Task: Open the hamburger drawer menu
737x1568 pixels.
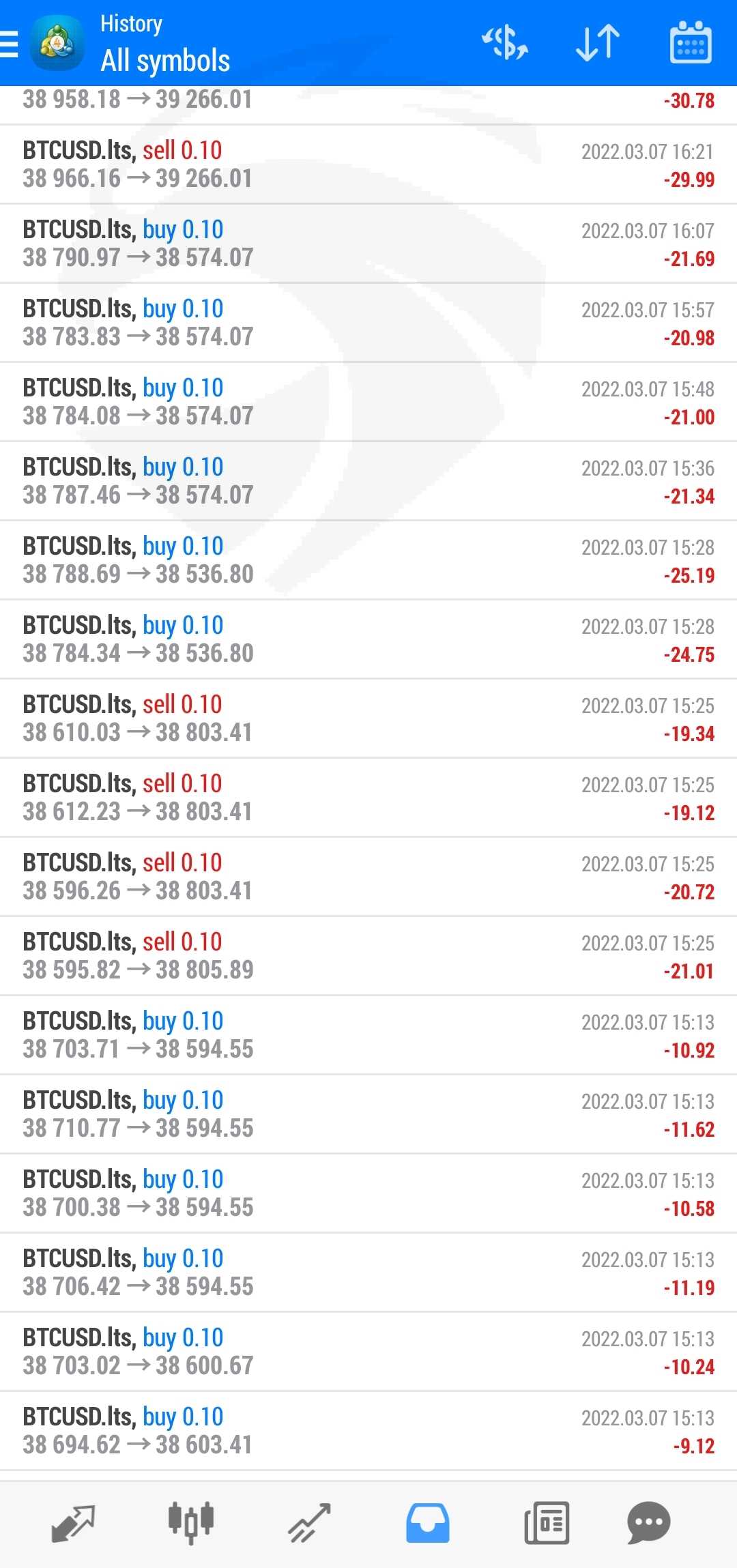Action: pos(9,44)
